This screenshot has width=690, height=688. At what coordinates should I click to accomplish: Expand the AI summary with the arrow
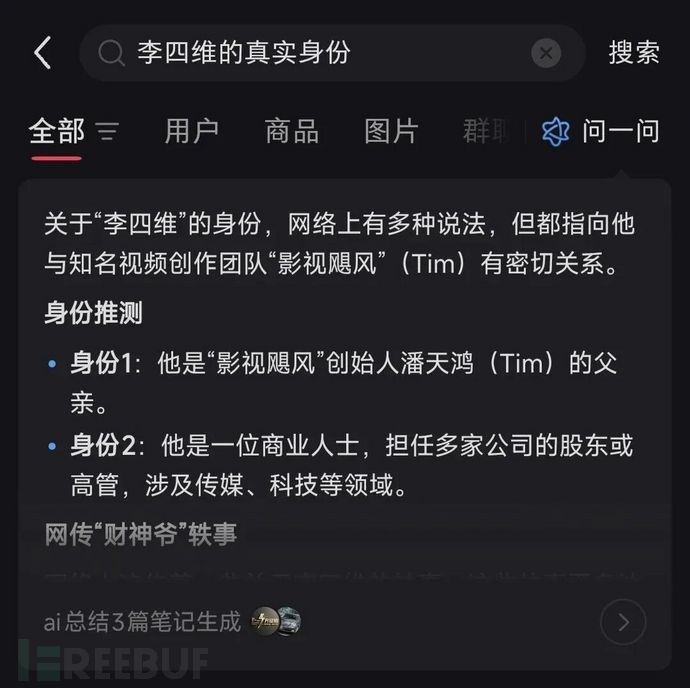pyautogui.click(x=623, y=623)
